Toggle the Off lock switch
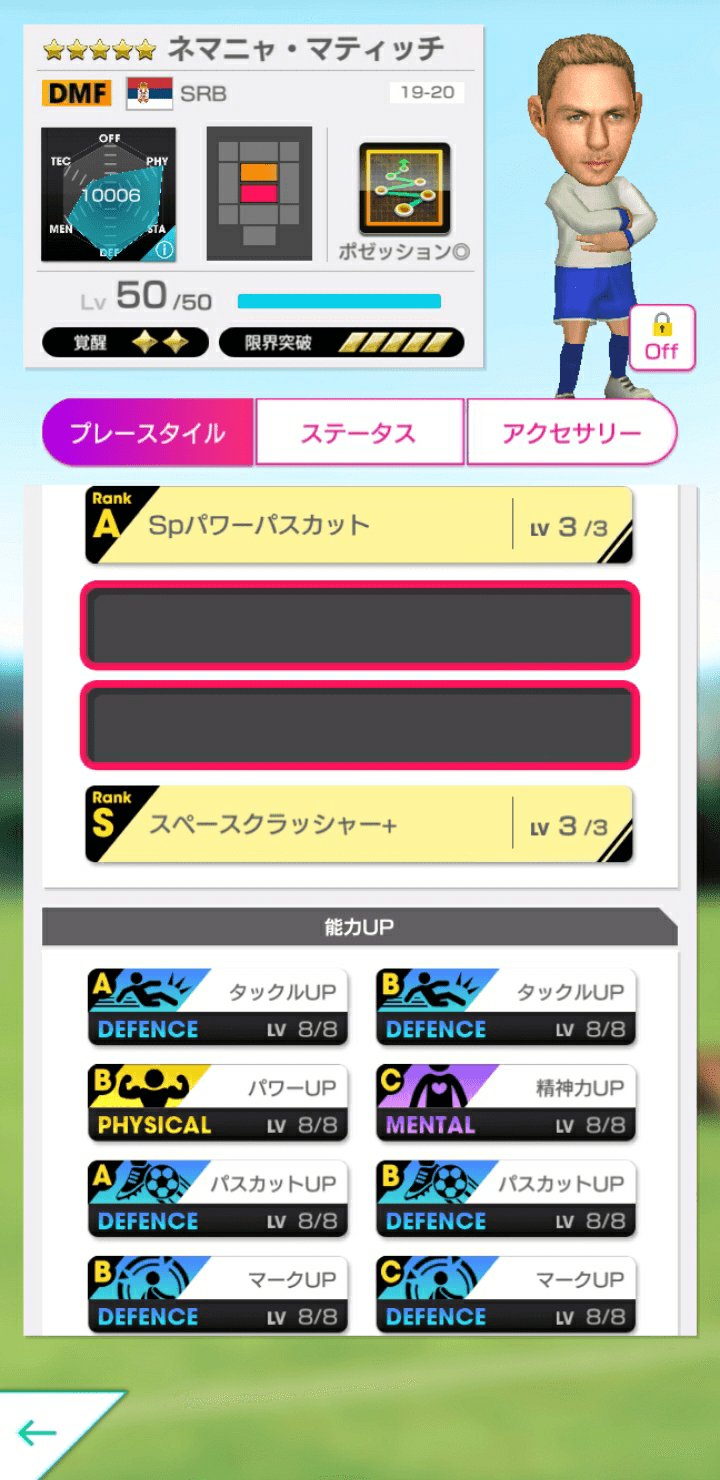Screen dimensions: 720x1480 [x=661, y=340]
